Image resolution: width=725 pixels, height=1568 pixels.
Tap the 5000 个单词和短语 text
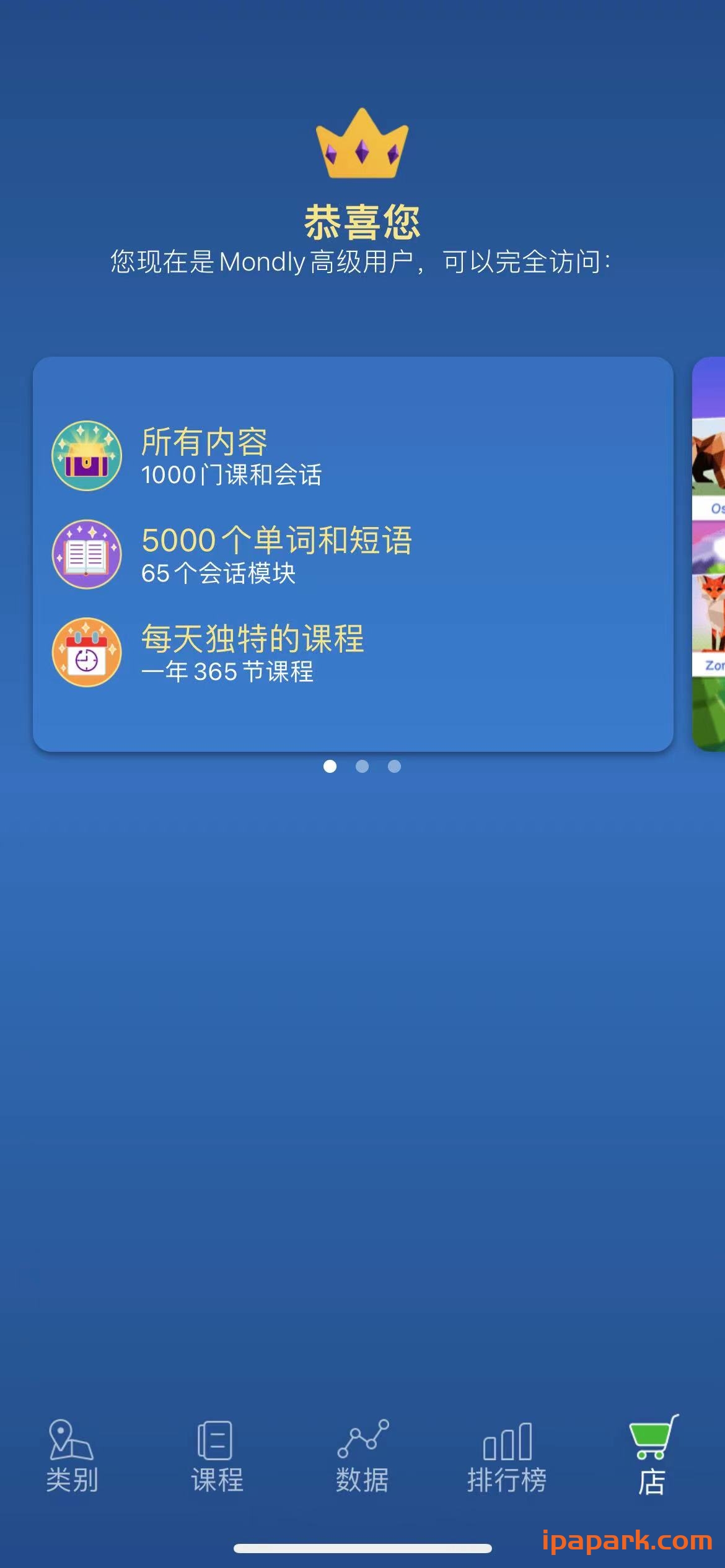click(277, 539)
